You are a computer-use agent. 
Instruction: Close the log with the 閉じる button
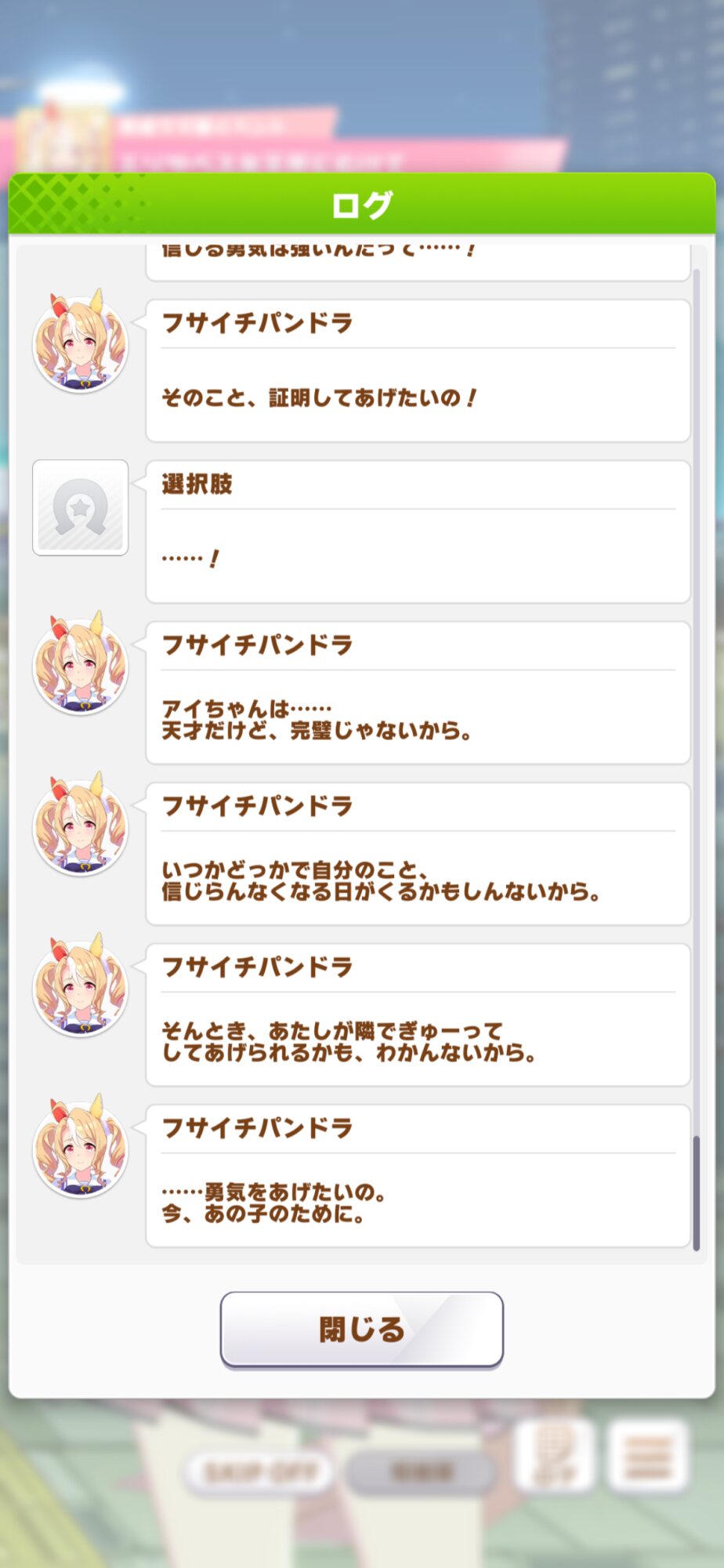tap(361, 1329)
